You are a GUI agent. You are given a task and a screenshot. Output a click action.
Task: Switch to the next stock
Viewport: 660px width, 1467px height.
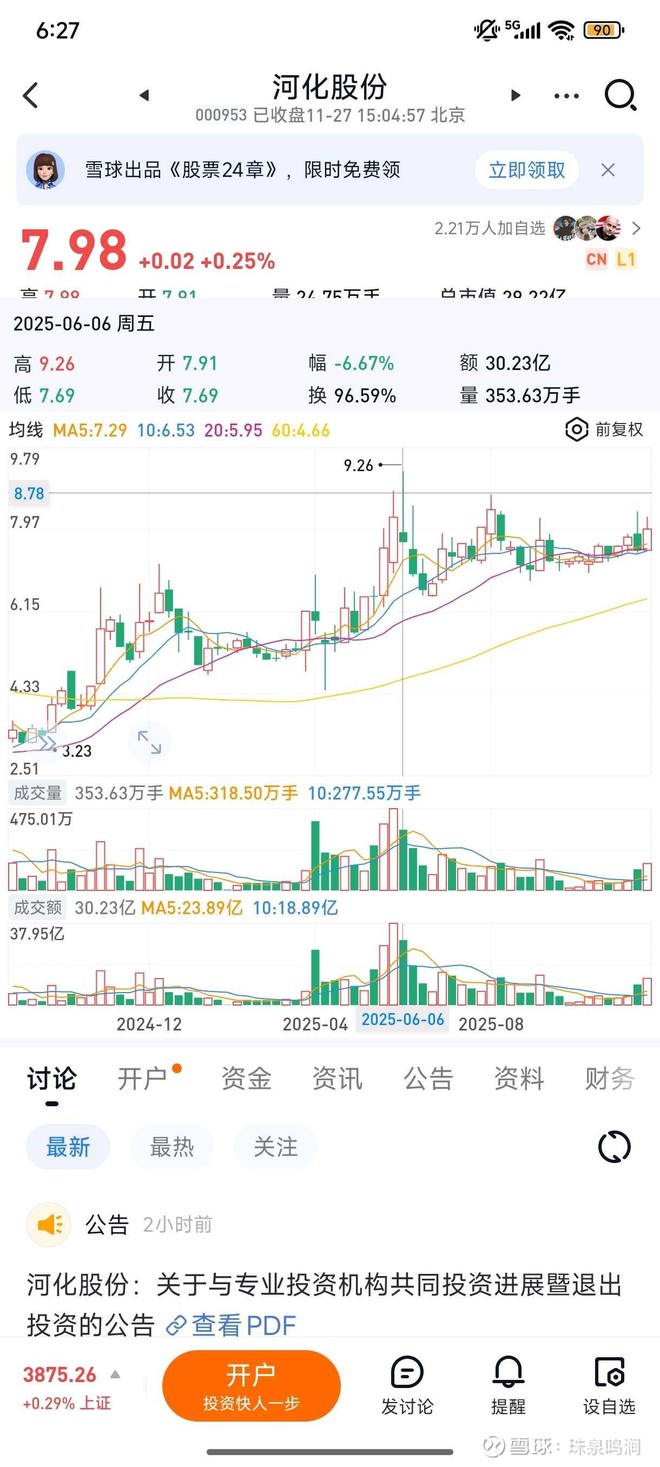pos(516,95)
